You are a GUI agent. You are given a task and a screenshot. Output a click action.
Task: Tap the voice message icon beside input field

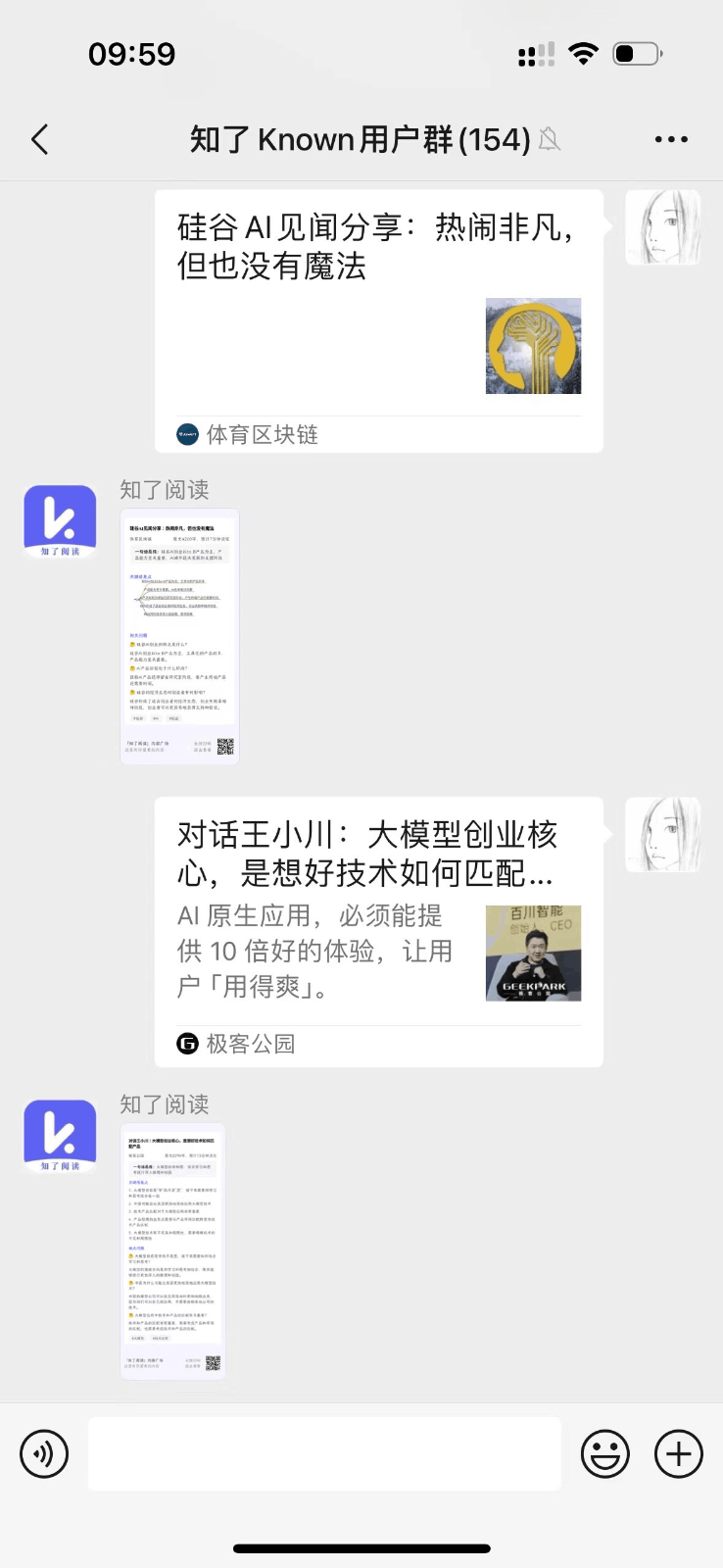pyautogui.click(x=43, y=1453)
